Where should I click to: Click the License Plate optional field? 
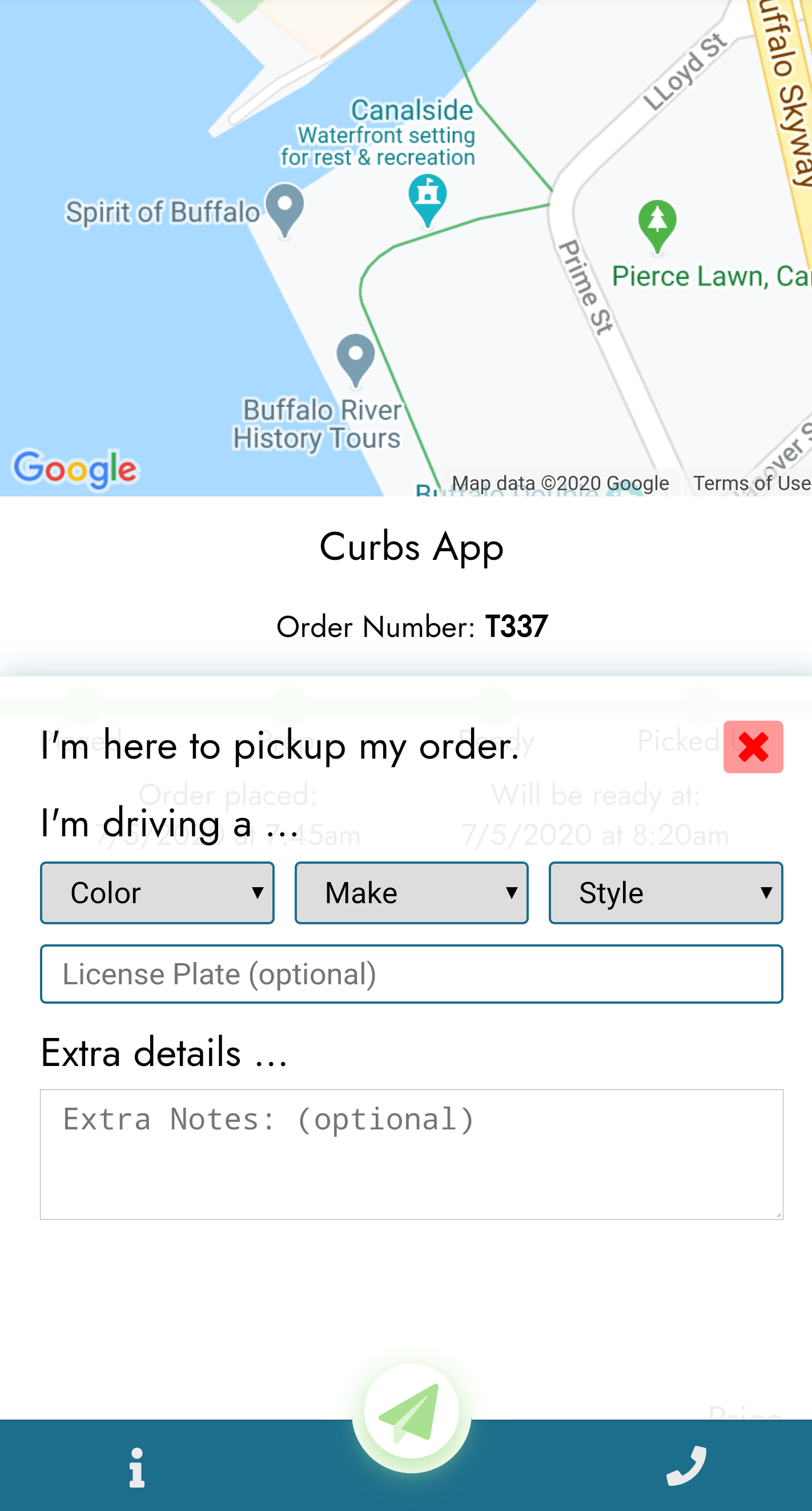click(x=411, y=973)
